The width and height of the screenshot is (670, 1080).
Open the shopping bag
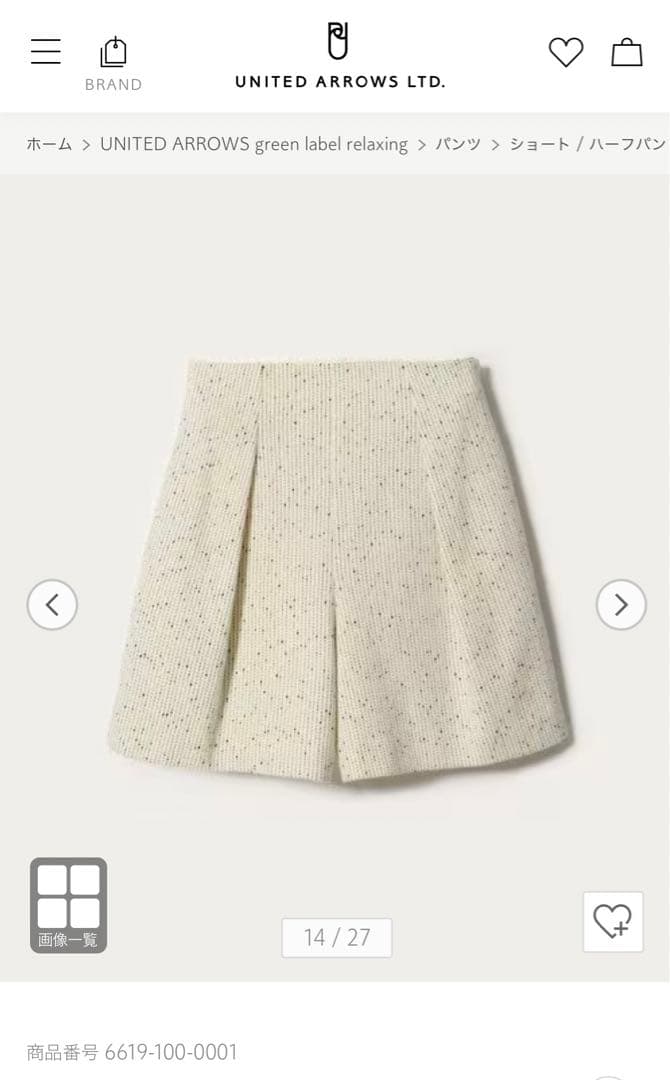[626, 52]
